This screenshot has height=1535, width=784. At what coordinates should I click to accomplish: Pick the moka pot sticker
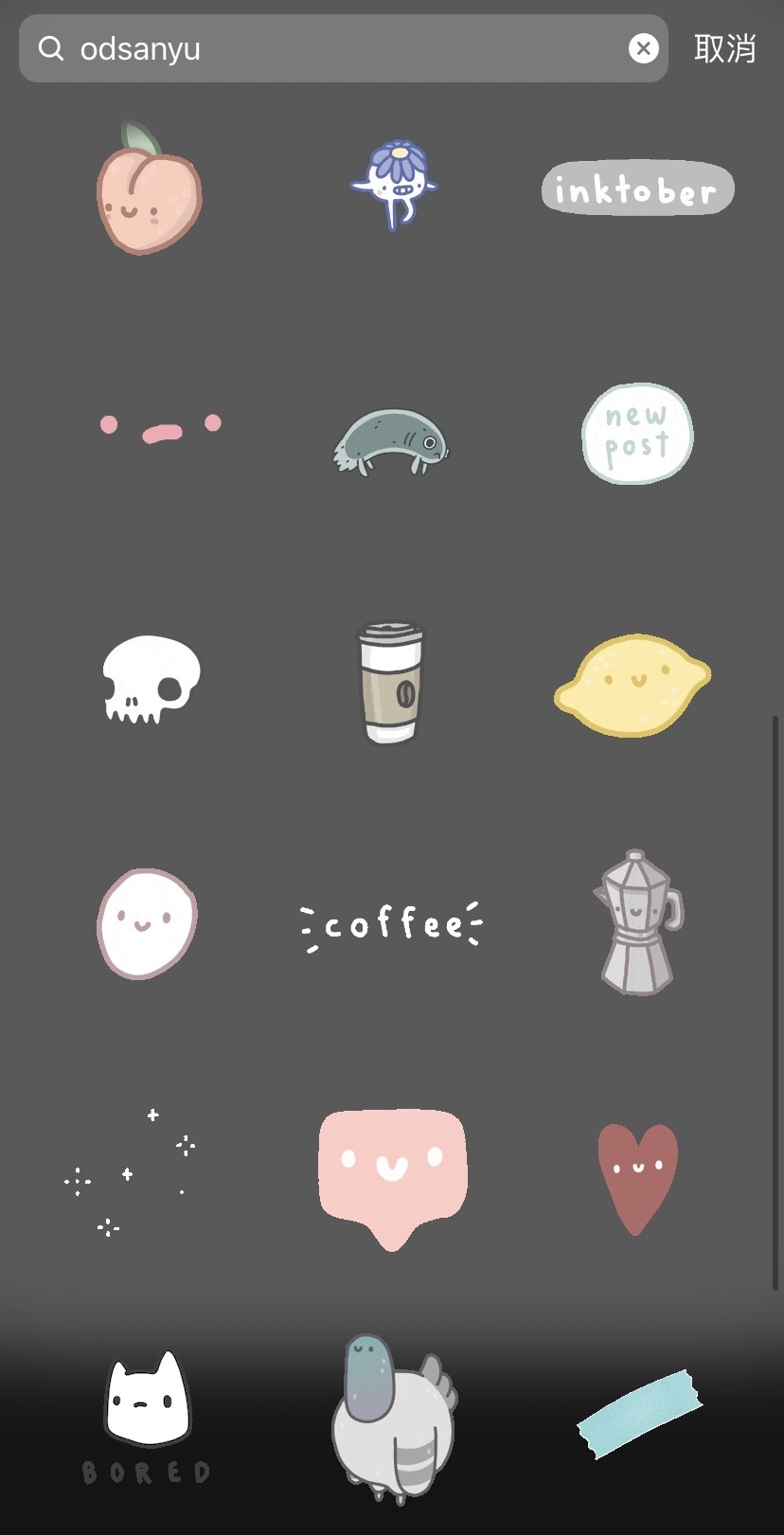pyautogui.click(x=636, y=919)
